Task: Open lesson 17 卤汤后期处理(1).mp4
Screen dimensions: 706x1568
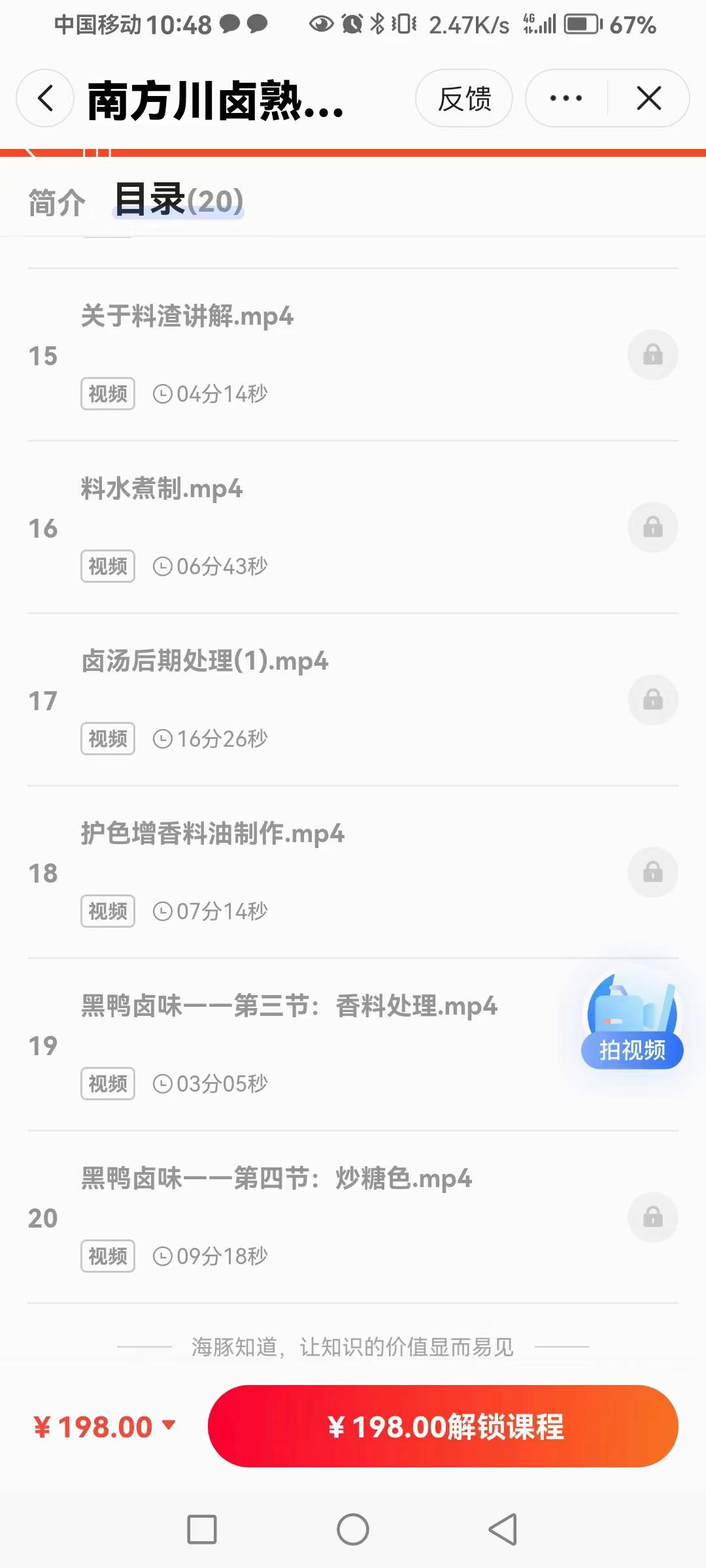Action: [x=205, y=662]
